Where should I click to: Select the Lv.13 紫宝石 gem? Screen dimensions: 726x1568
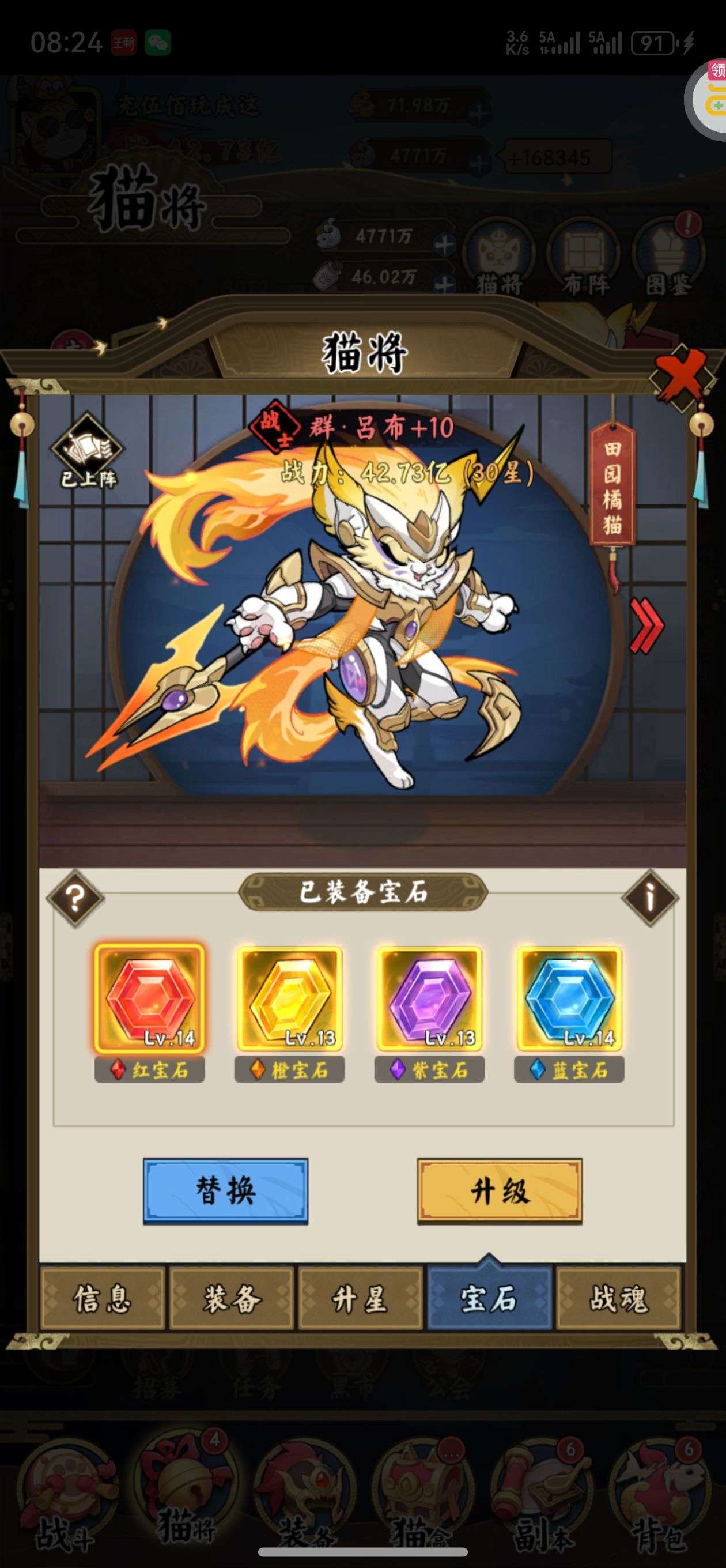[430, 1000]
